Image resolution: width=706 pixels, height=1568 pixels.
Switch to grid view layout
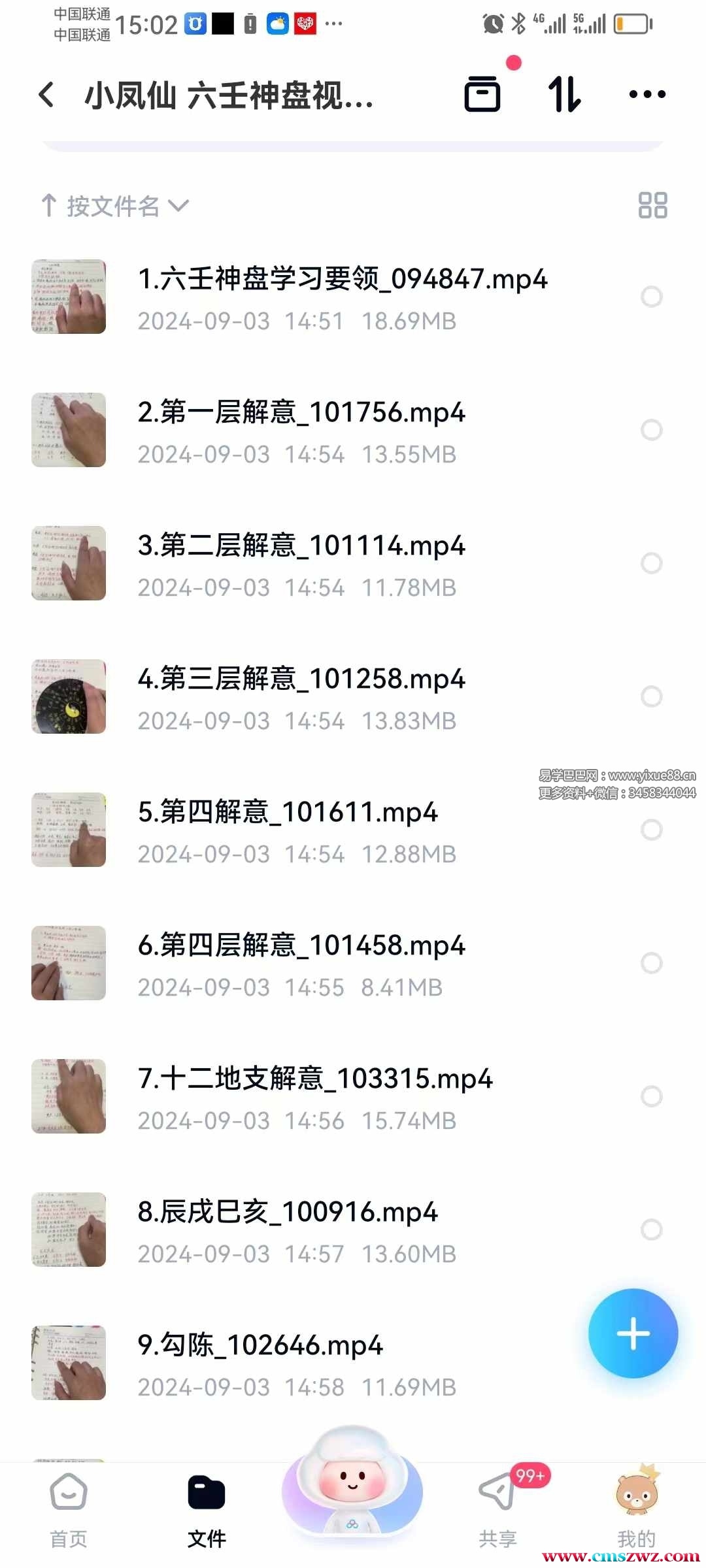click(x=652, y=205)
